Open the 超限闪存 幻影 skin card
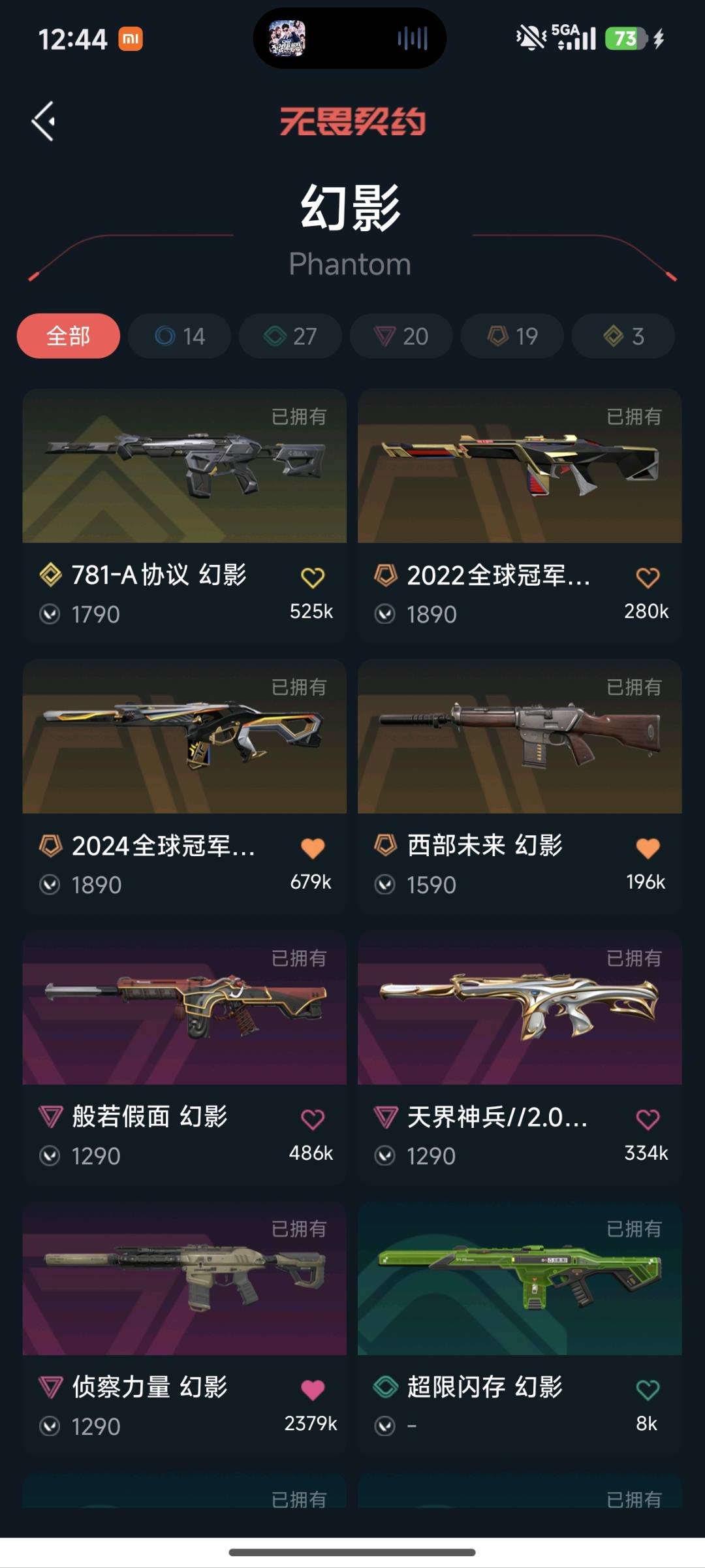The width and height of the screenshot is (705, 1568). [520, 1279]
